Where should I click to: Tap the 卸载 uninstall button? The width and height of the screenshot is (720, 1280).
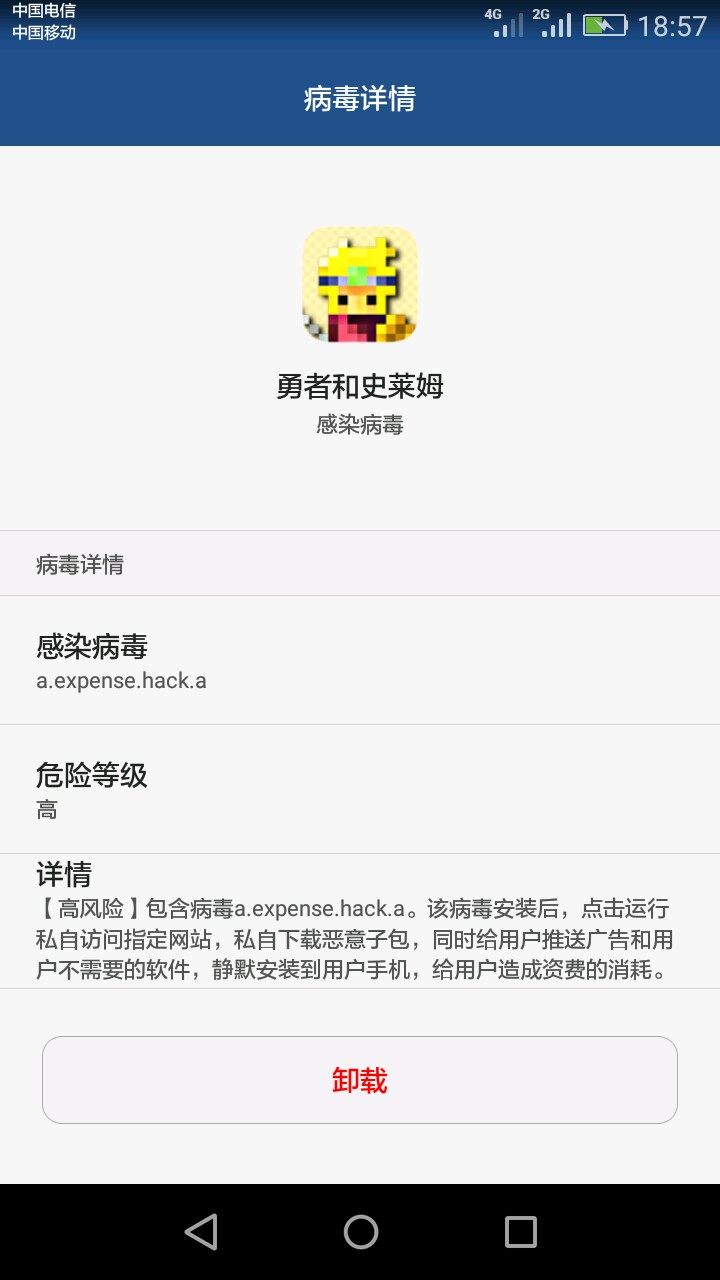click(x=360, y=1080)
